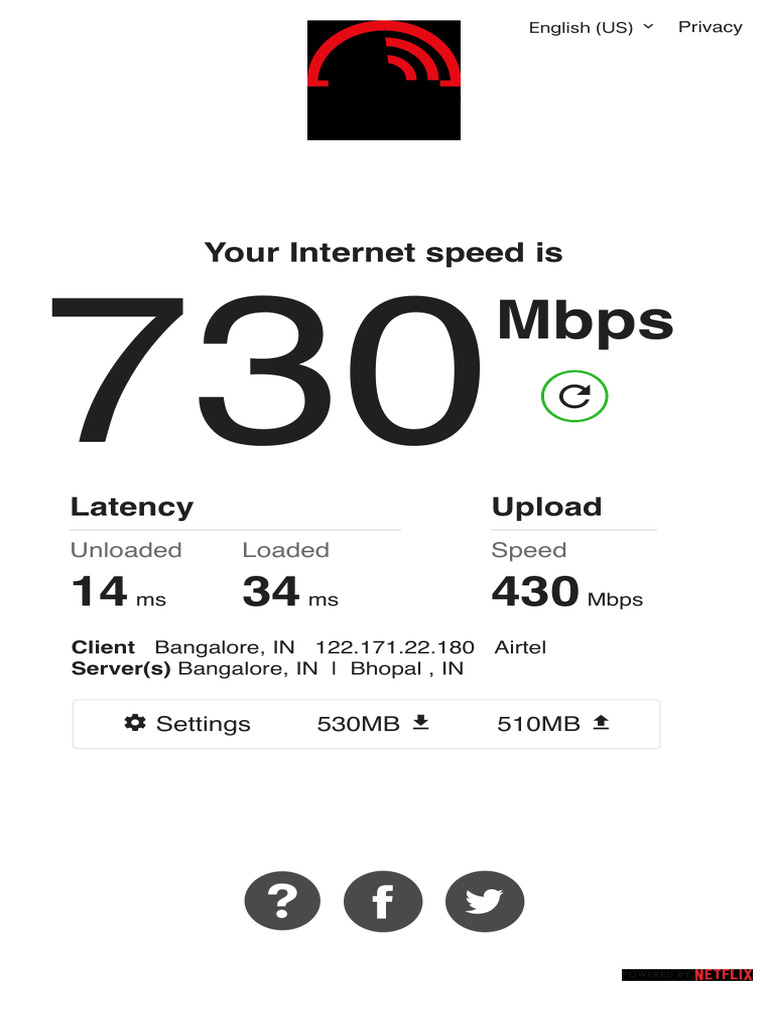Screen dimensions: 768x1024
Task: Rerun the speed test with refresh icon
Action: [574, 397]
